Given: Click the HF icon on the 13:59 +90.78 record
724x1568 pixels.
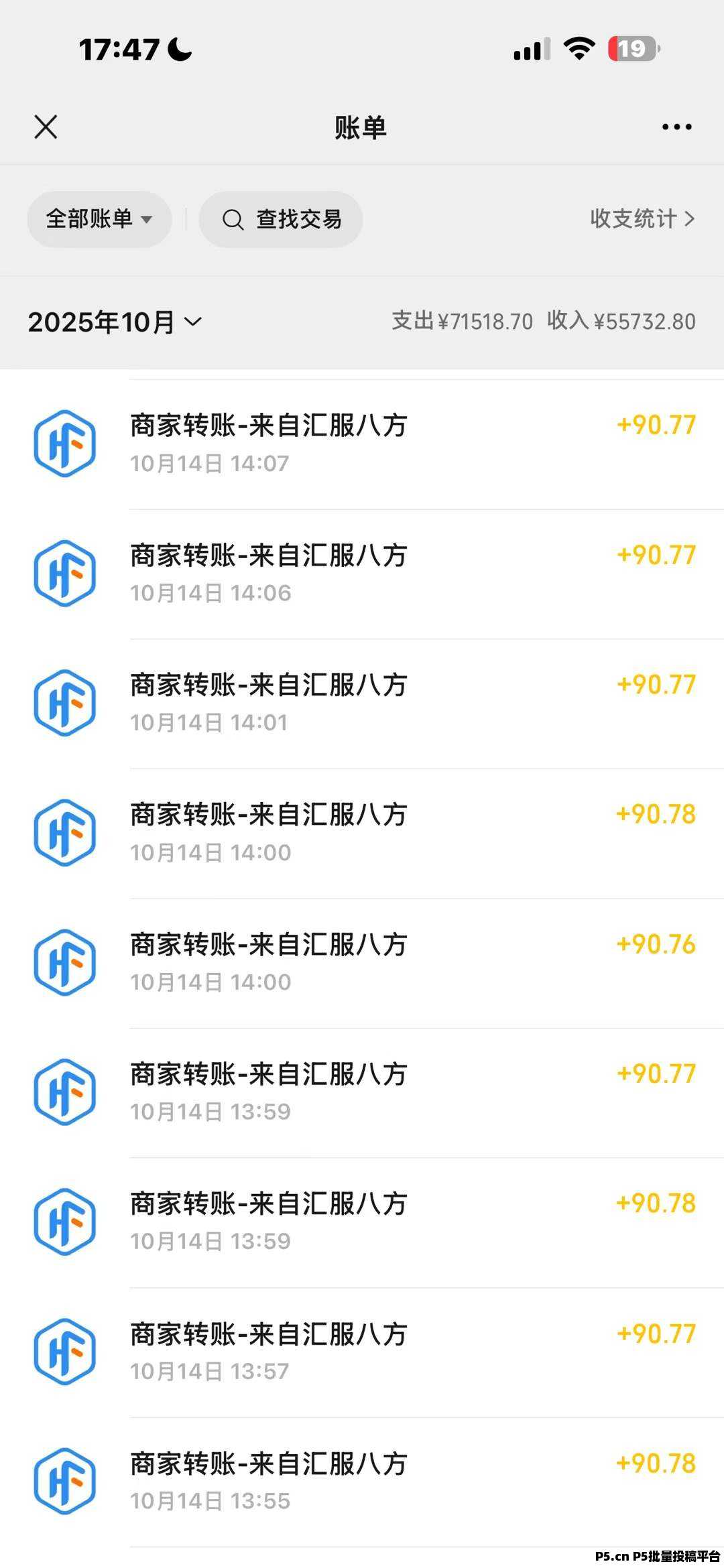Looking at the screenshot, I should 64,1221.
